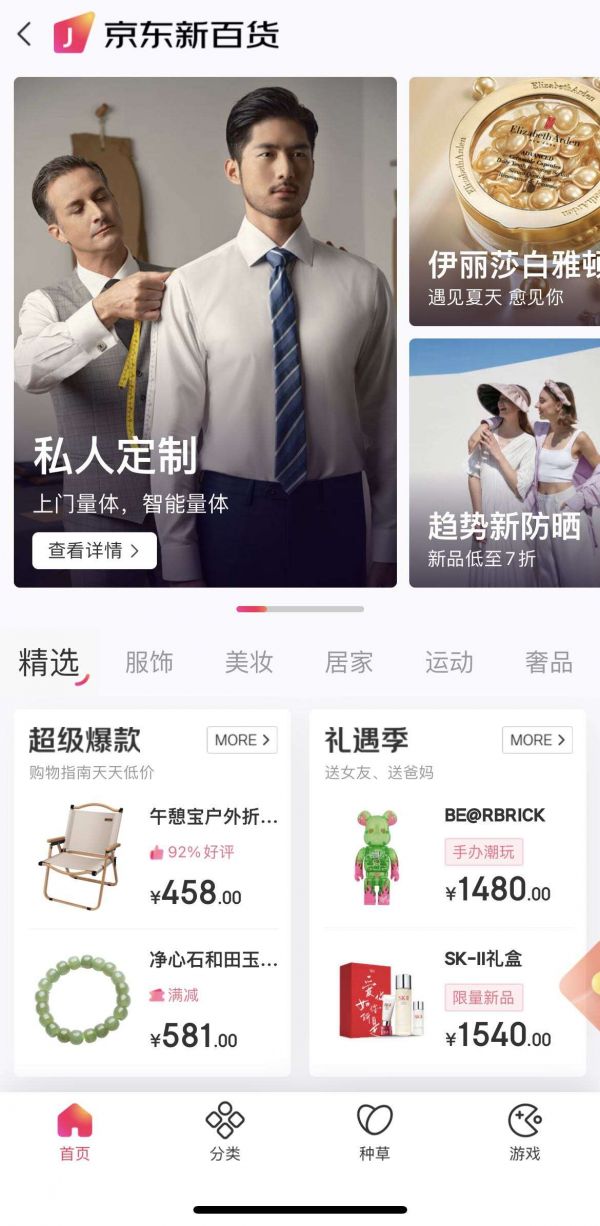Switch to the 美妆 tab
This screenshot has height=1226, width=600.
(x=249, y=662)
